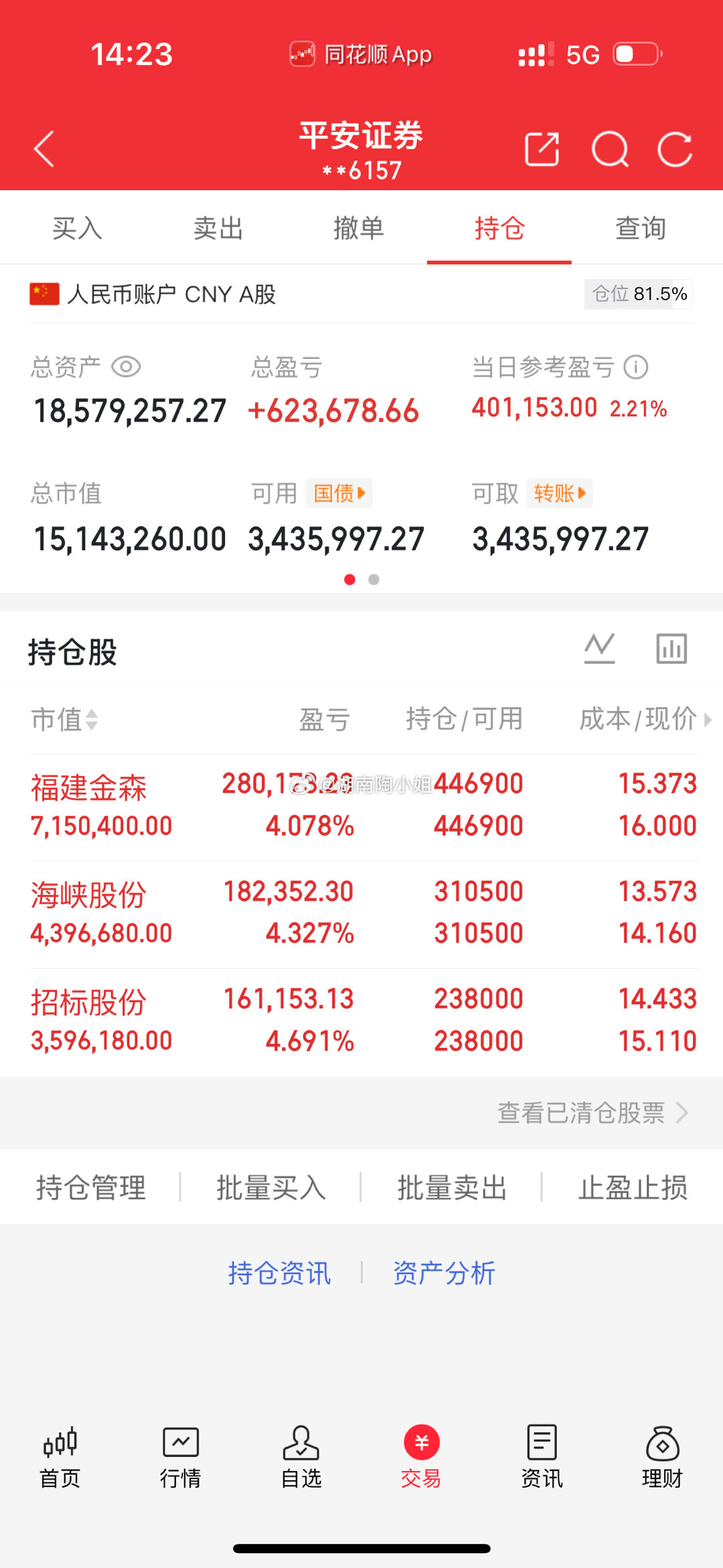
Task: Switch holdings to line-chart view
Action: (x=600, y=647)
